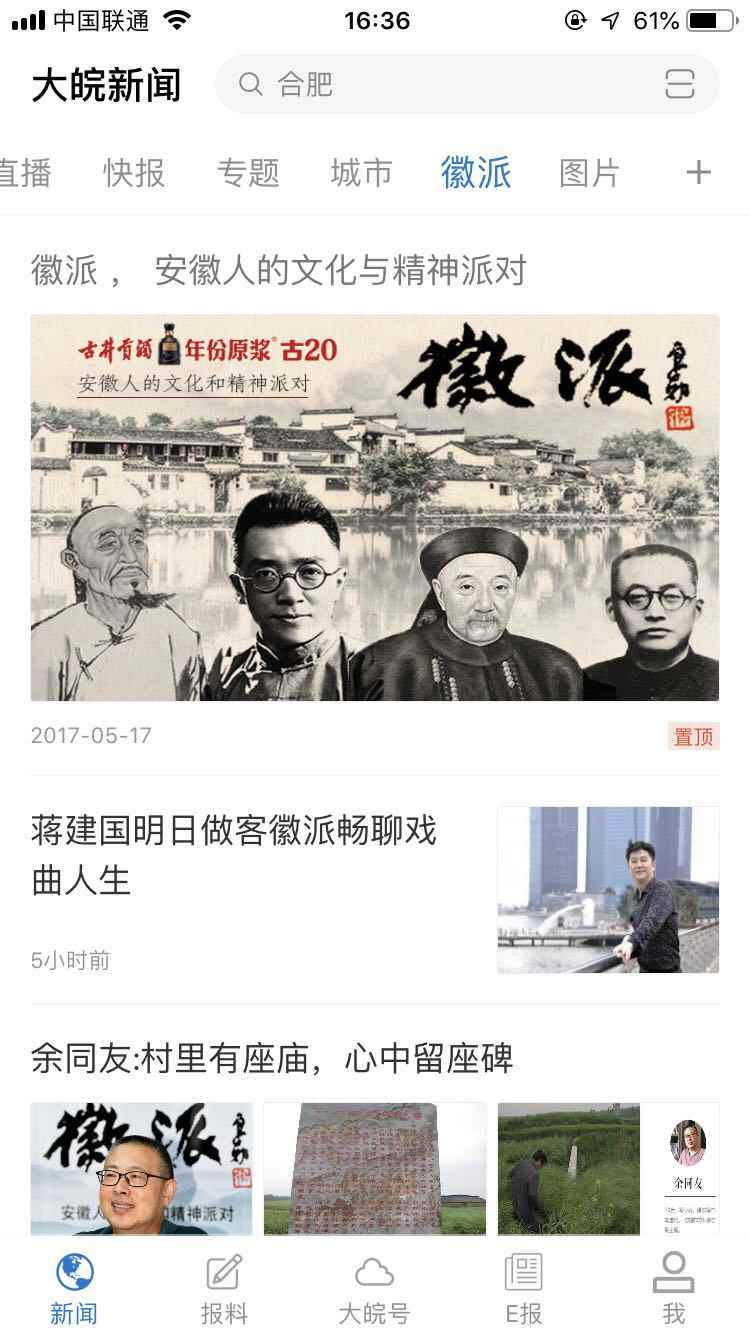Viewport: 750px width, 1334px height.
Task: Open the pinned 徽派 banner article
Action: click(x=375, y=508)
